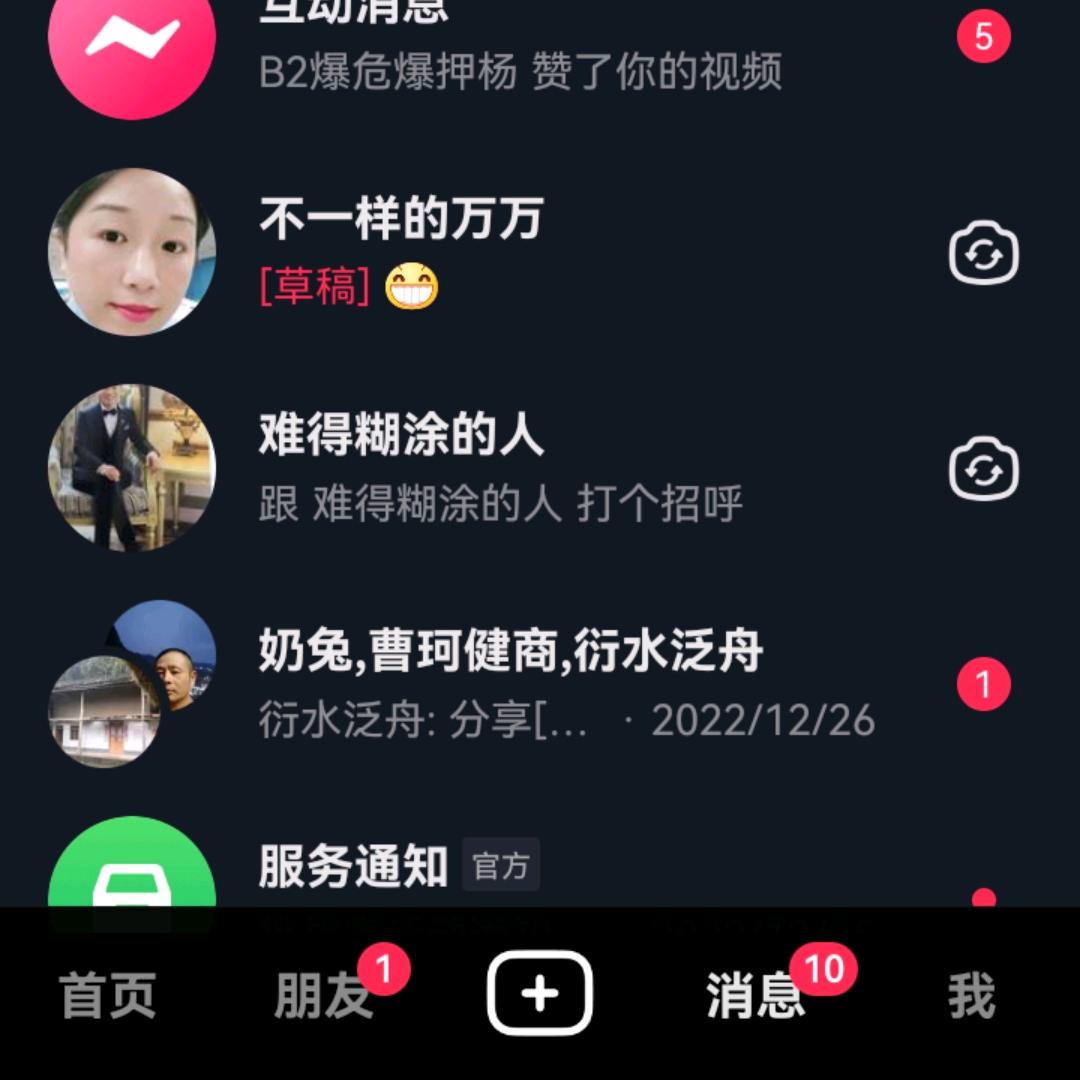Open the chat with 不一样的万万

coord(520,252)
